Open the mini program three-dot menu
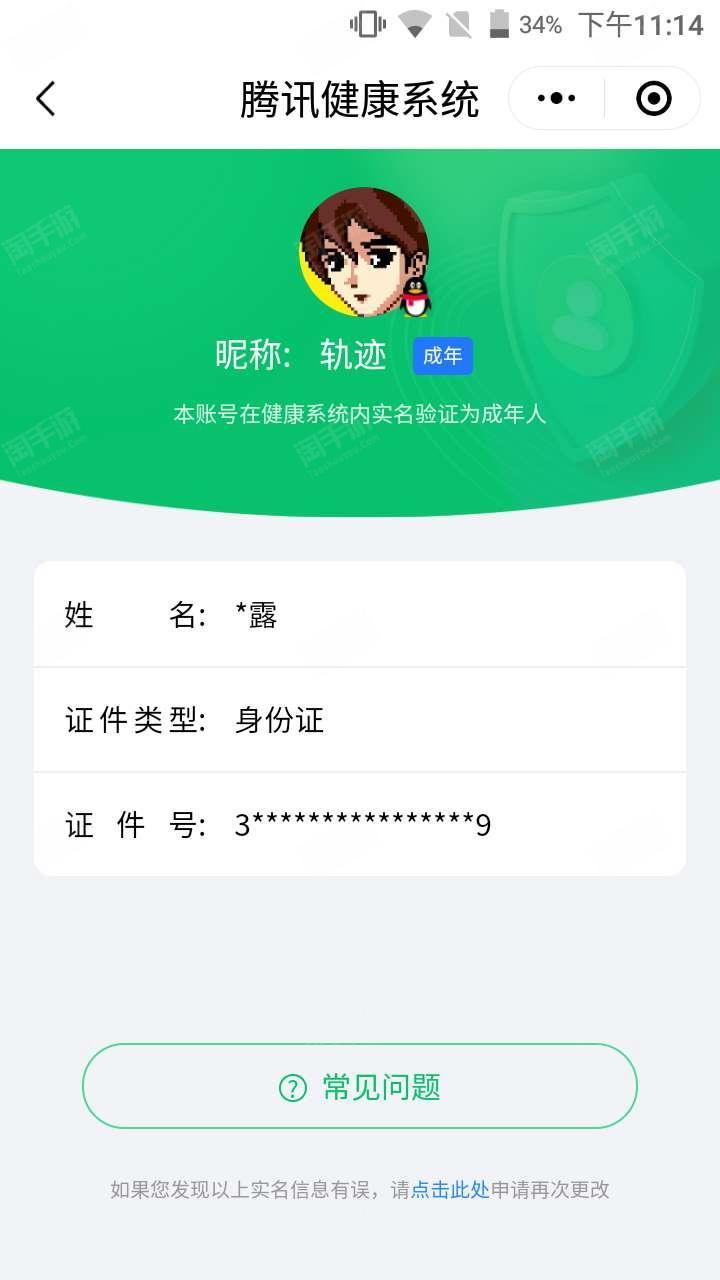720x1280 pixels. pos(557,99)
